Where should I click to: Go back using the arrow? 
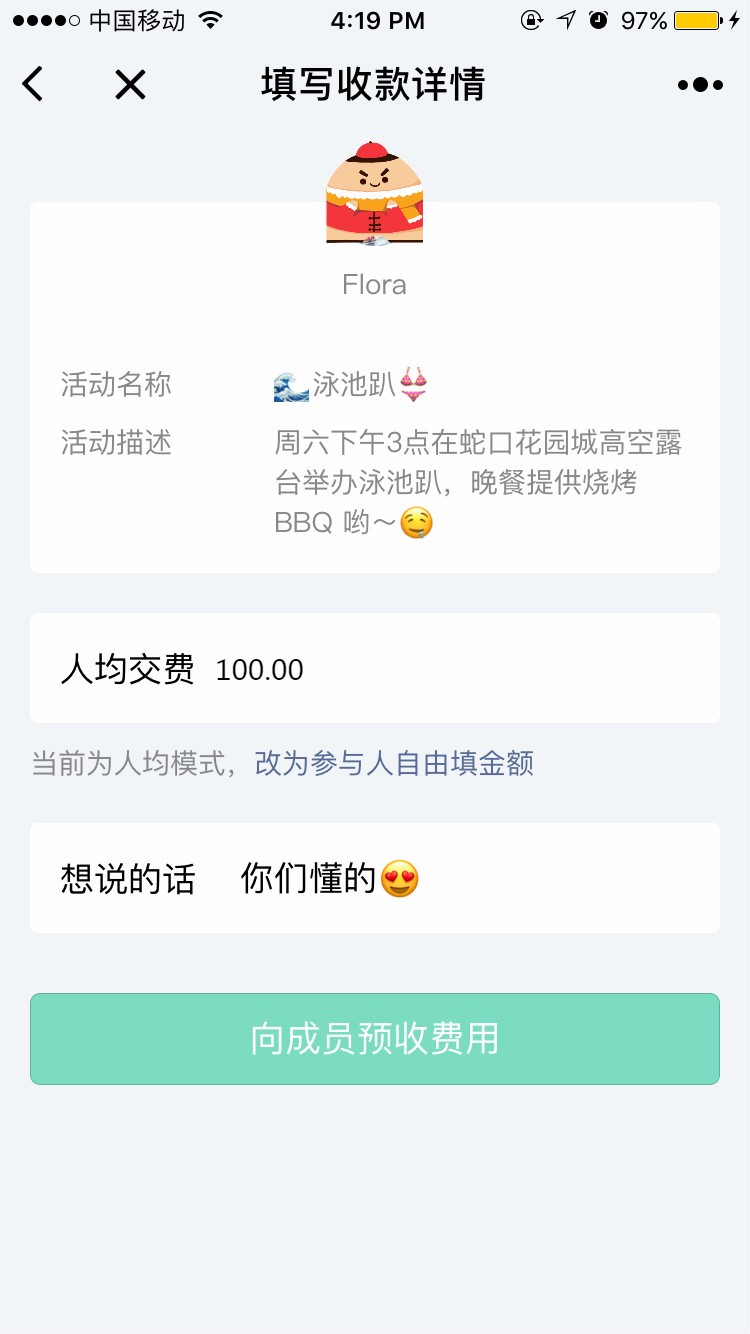point(33,85)
